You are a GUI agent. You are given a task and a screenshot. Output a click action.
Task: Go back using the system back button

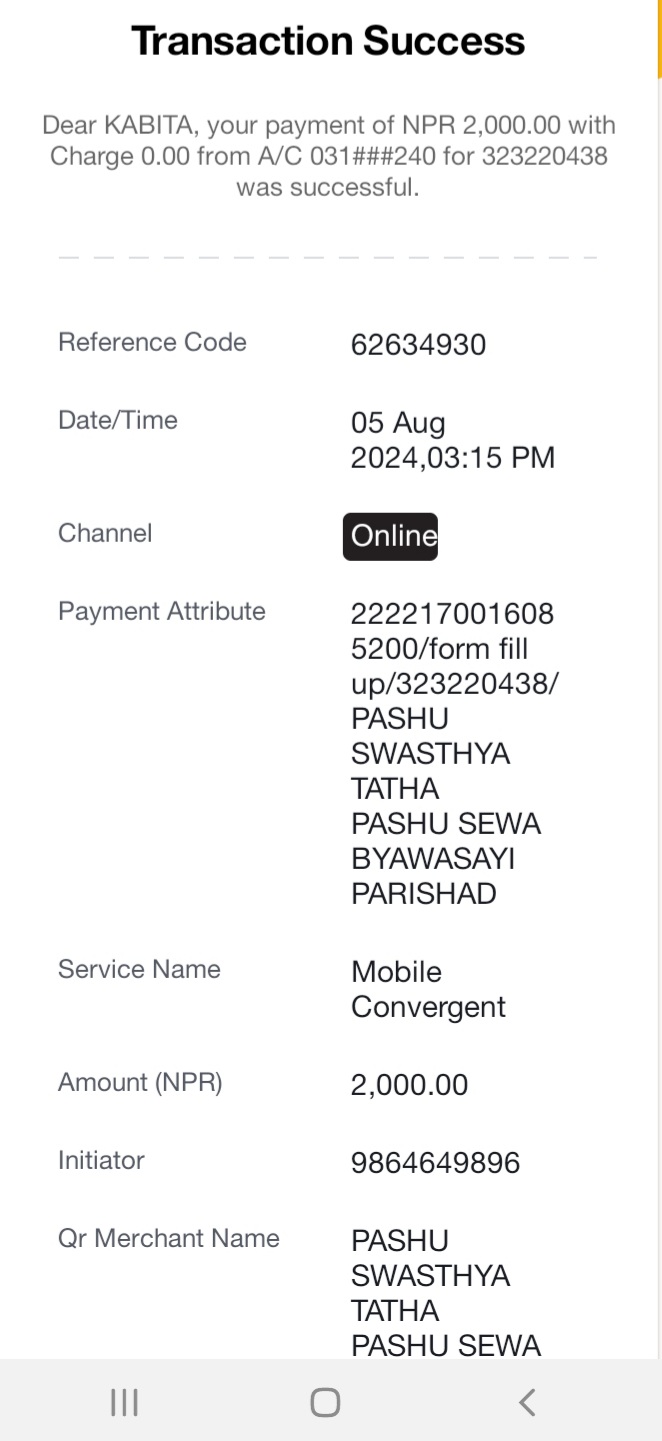pyautogui.click(x=527, y=1402)
